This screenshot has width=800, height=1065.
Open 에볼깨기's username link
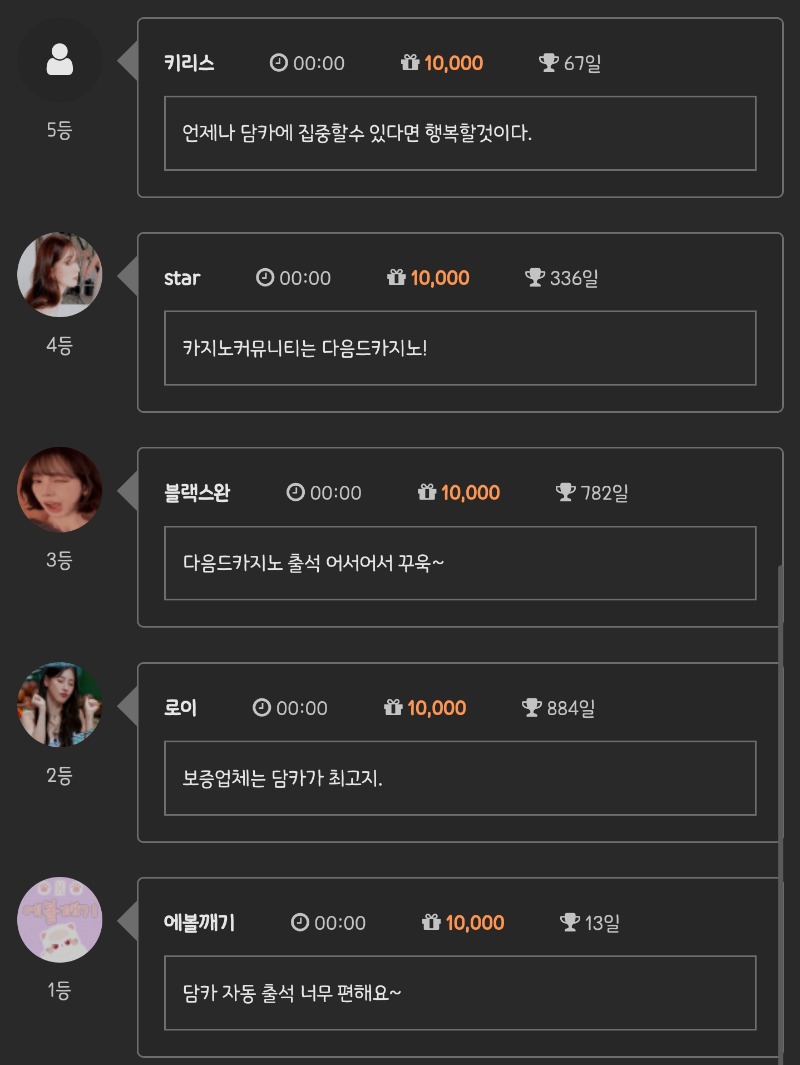199,923
